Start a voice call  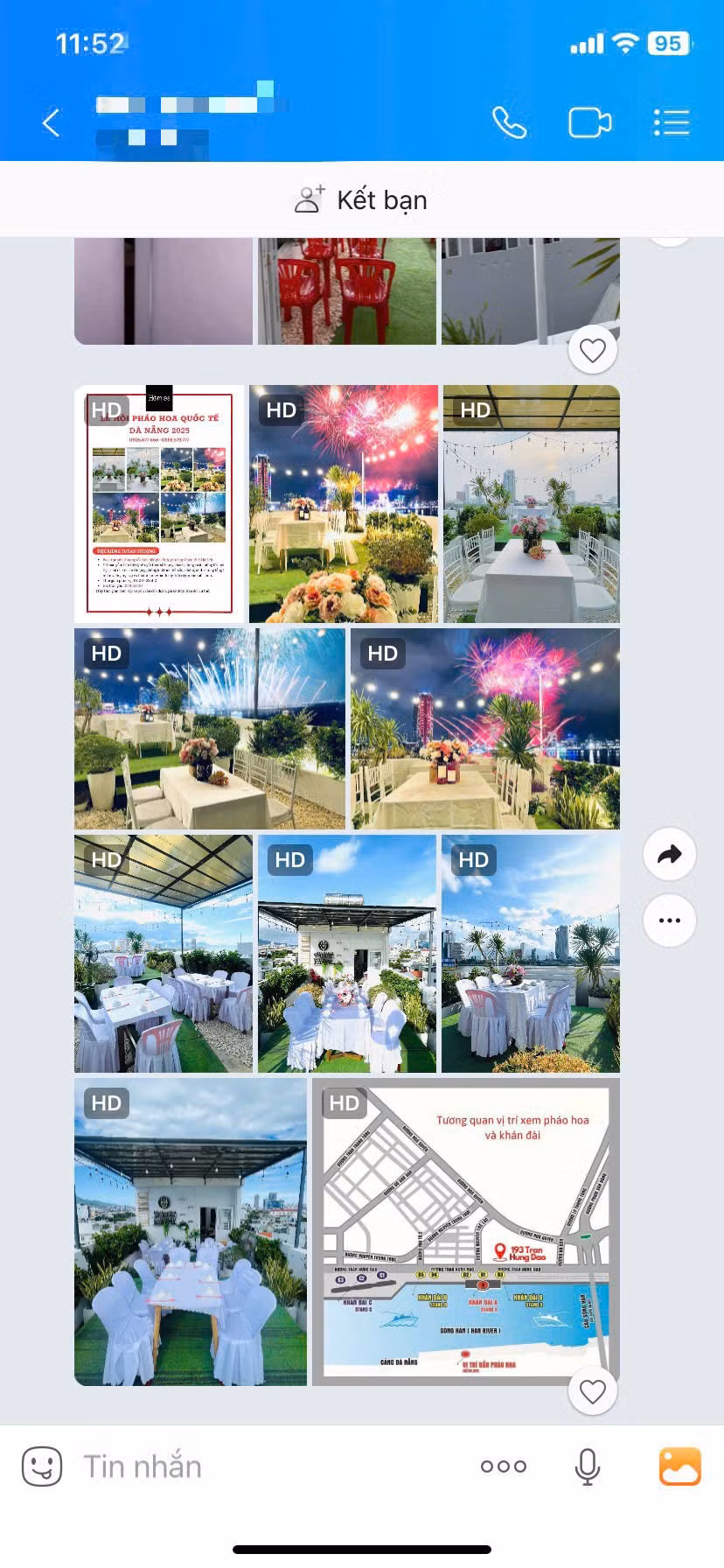(x=509, y=122)
